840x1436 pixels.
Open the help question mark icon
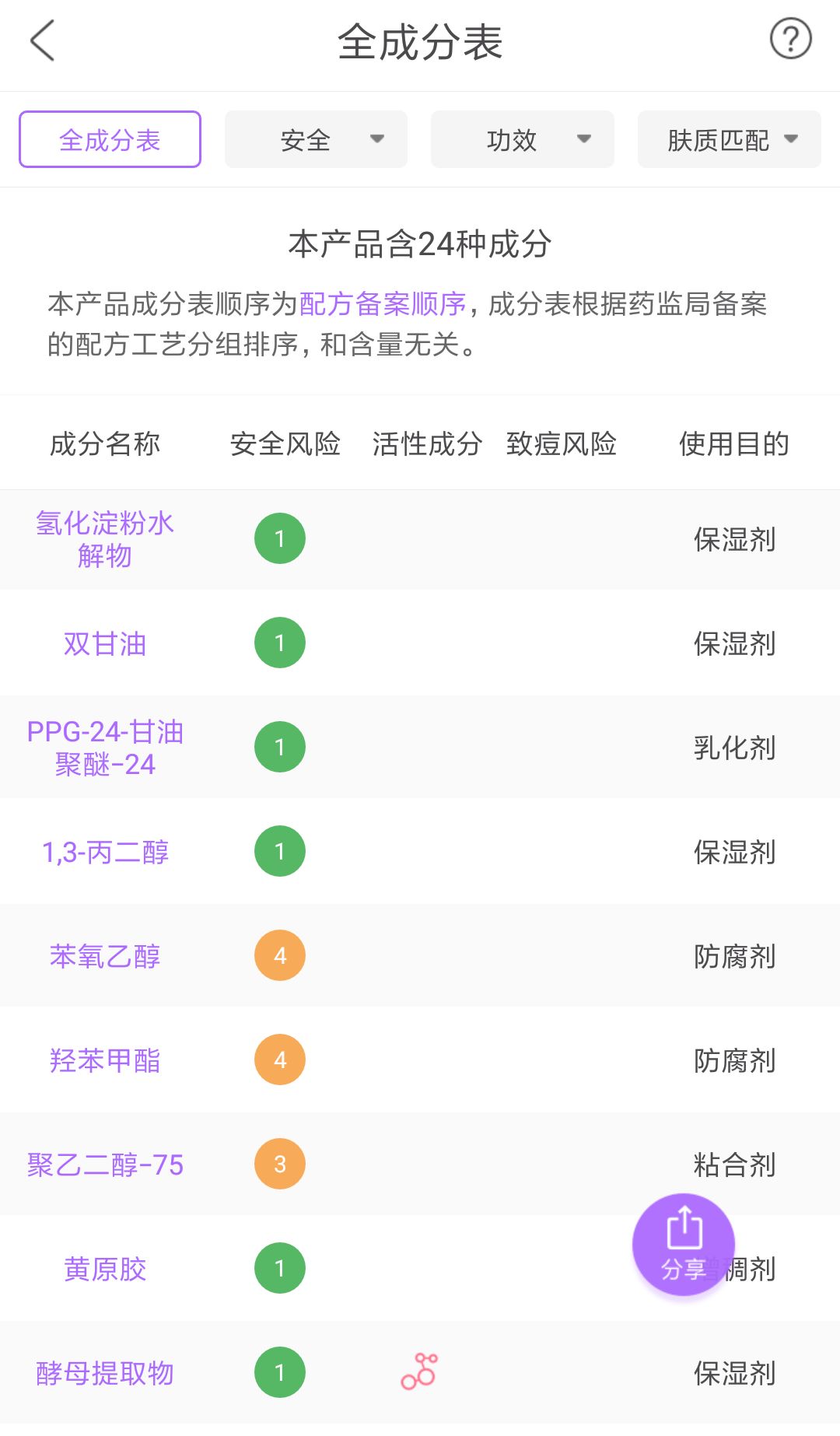pyautogui.click(x=791, y=39)
